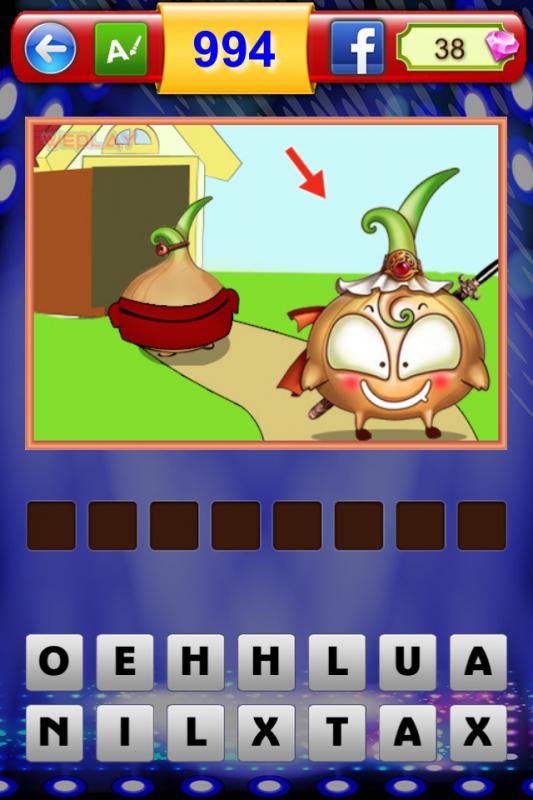The height and width of the screenshot is (800, 533).
Task: Select the letter E tile
Action: [x=124, y=662]
